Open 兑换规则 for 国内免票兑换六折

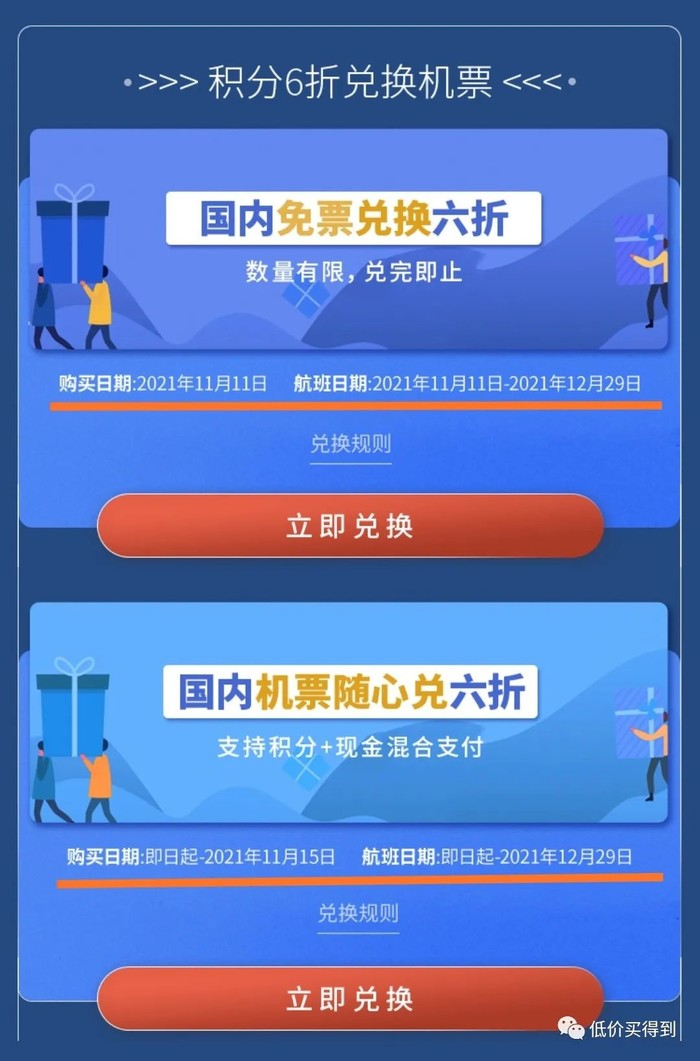(350, 443)
